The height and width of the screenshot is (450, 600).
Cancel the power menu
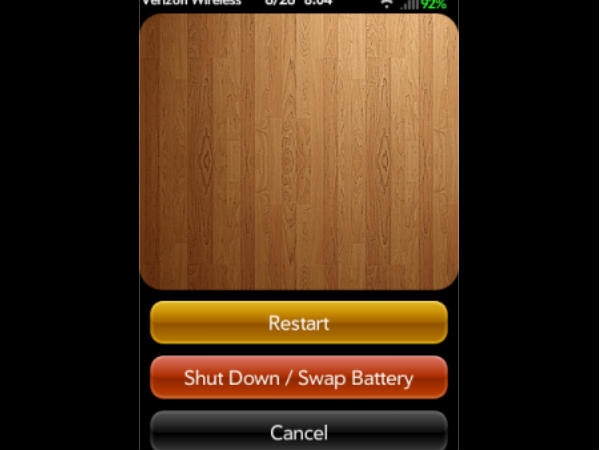click(298, 432)
